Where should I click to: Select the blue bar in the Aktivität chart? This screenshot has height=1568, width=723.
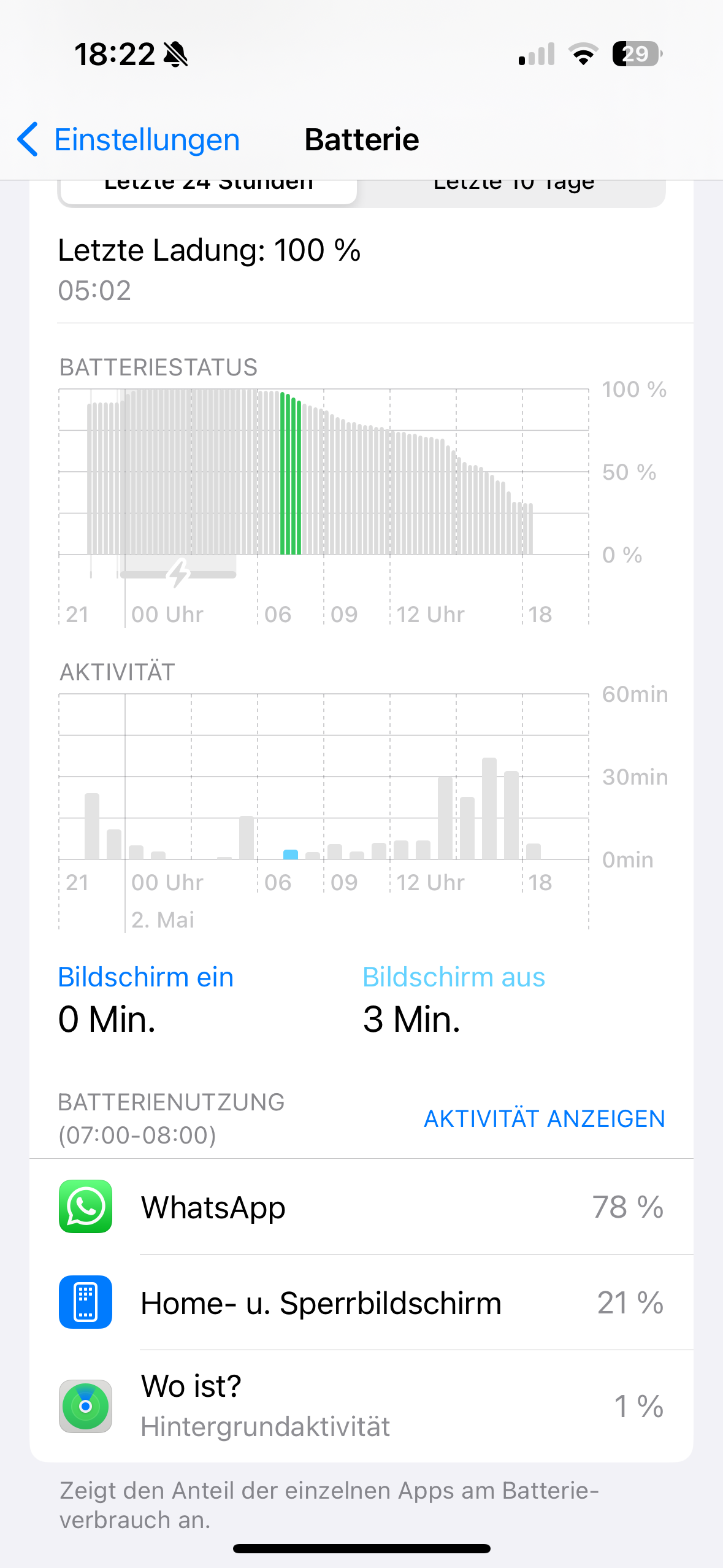[x=291, y=854]
